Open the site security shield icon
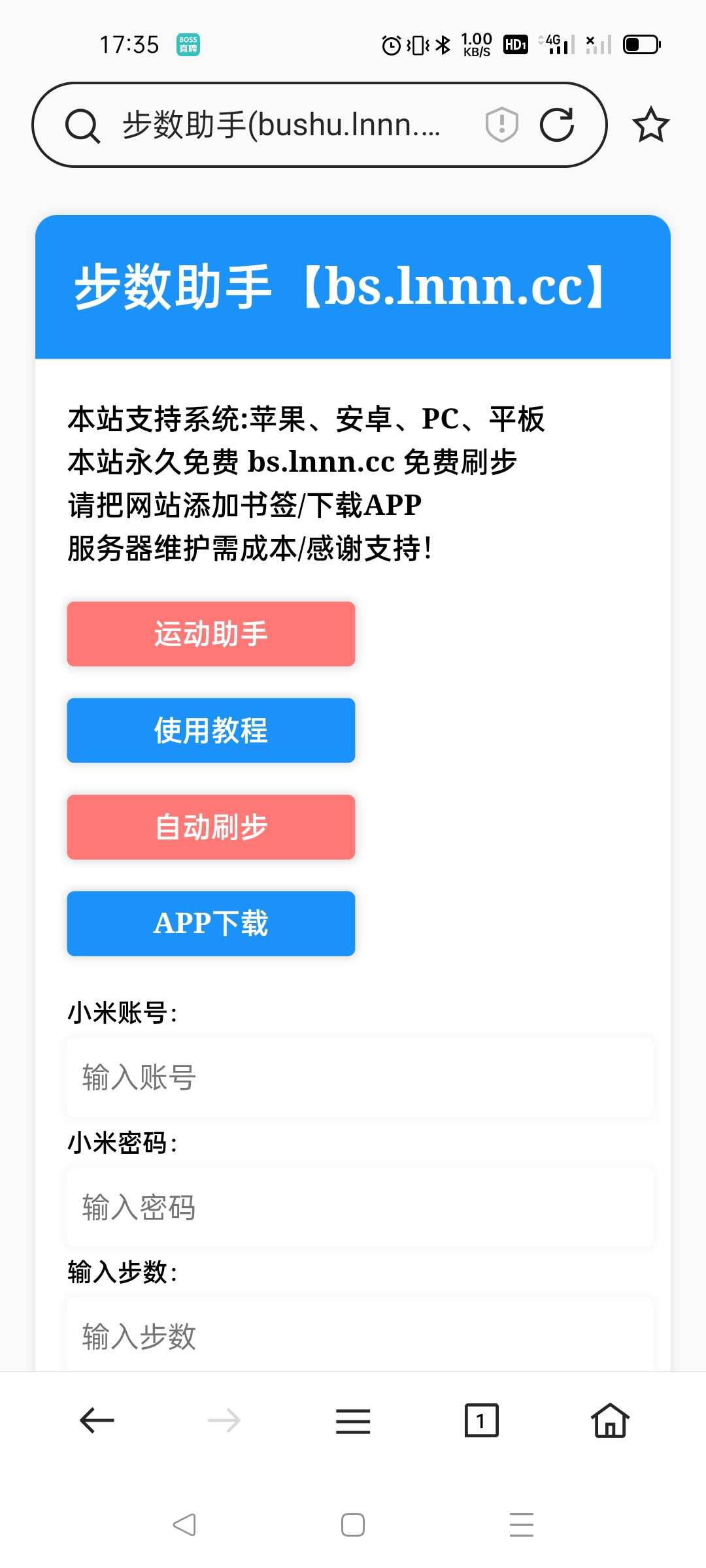Viewport: 706px width, 1568px height. click(501, 125)
